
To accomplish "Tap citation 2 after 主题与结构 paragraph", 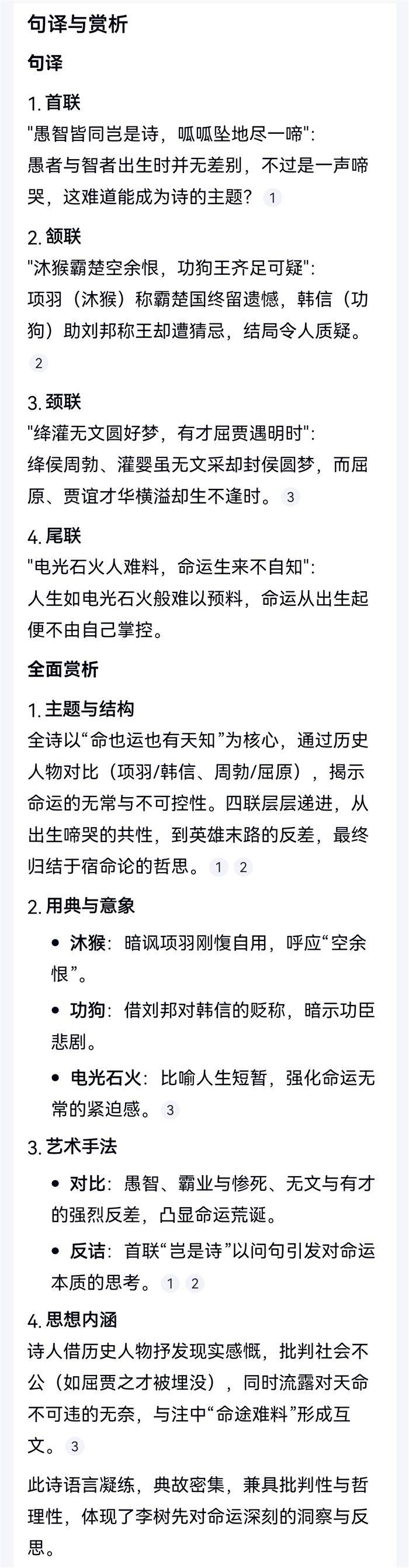I will pyautogui.click(x=243, y=867).
